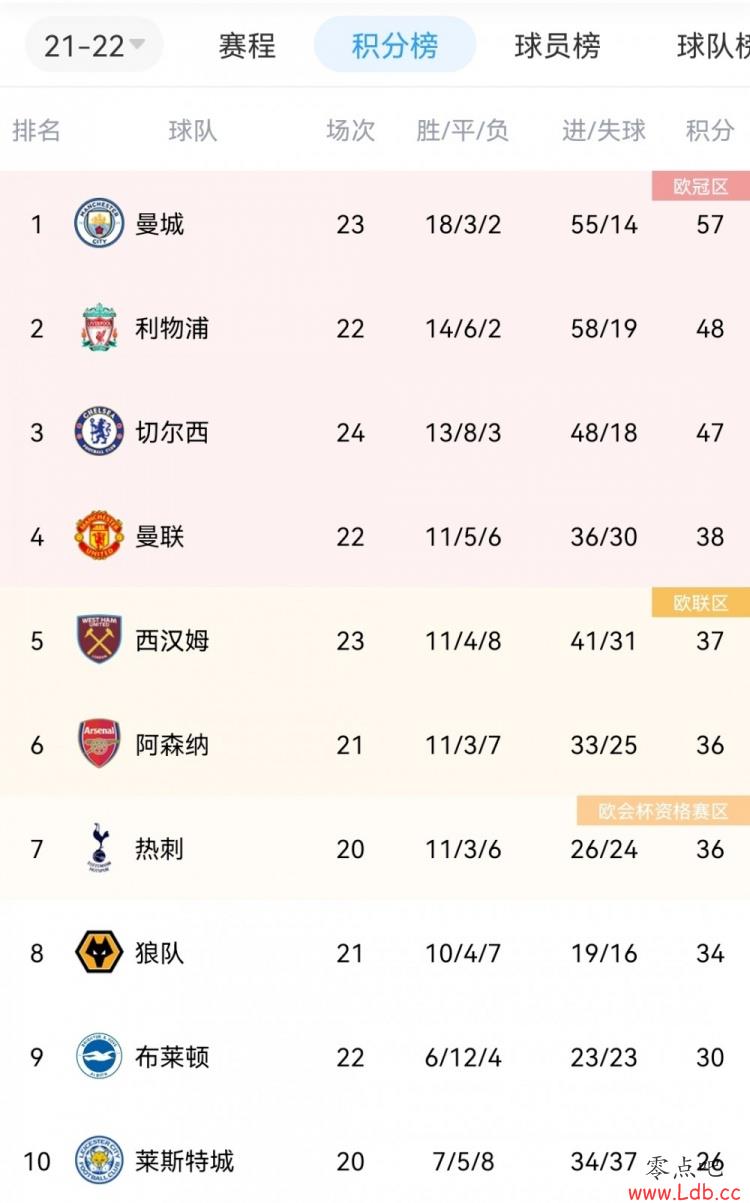Viewport: 750px width, 1203px height.
Task: Select the 布莱顿 team row
Action: pyautogui.click(x=375, y=1056)
